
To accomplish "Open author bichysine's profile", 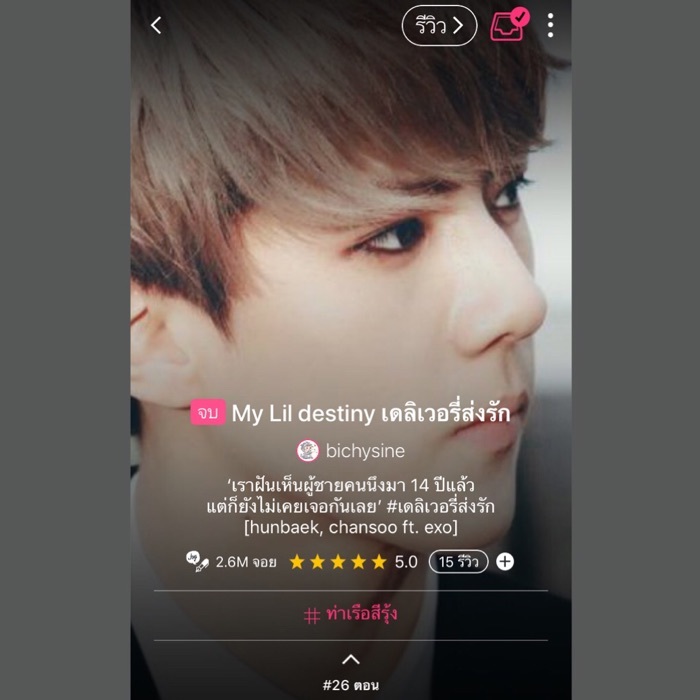I will (351, 451).
